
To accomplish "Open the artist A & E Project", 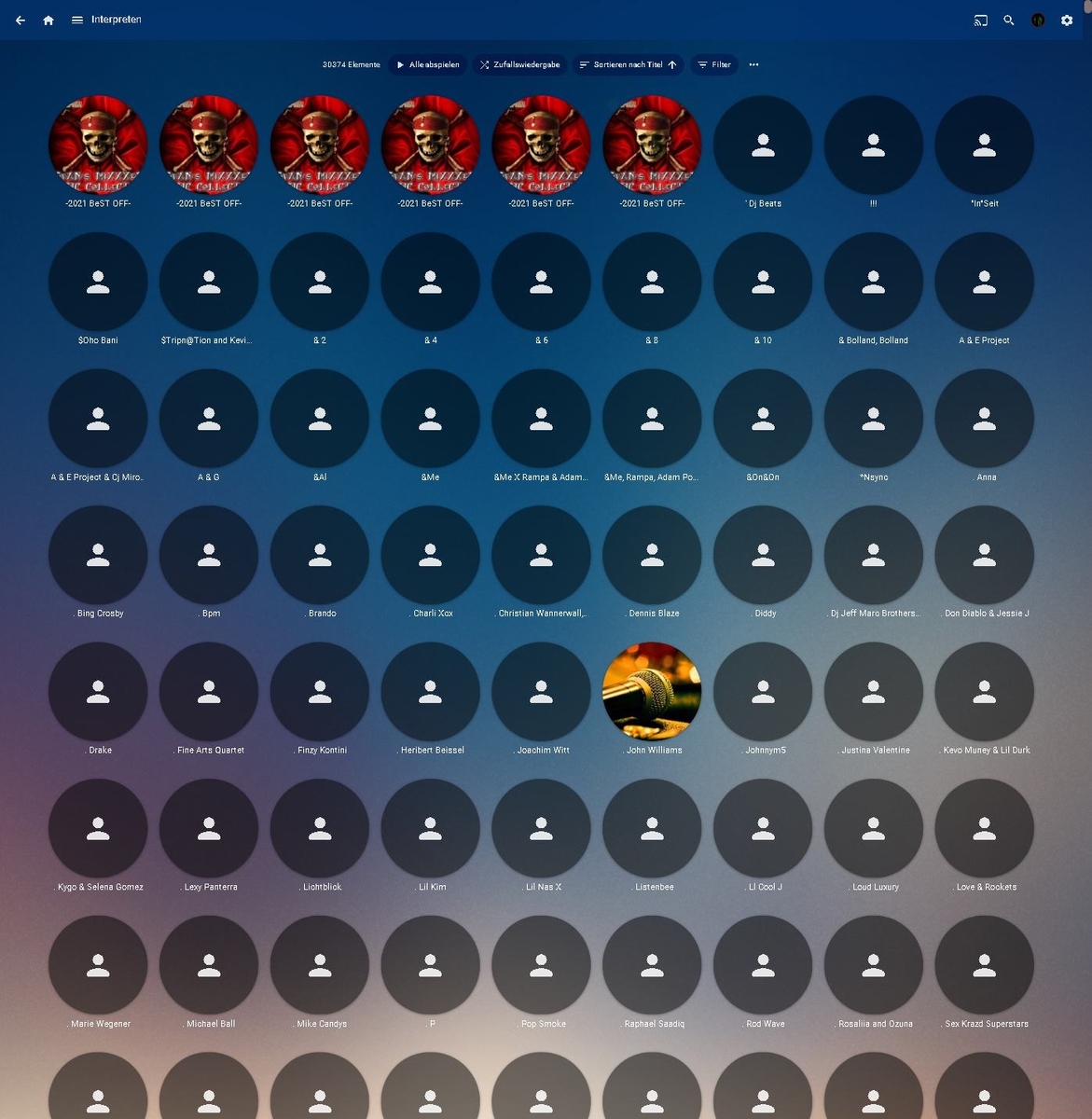I will pyautogui.click(x=984, y=282).
